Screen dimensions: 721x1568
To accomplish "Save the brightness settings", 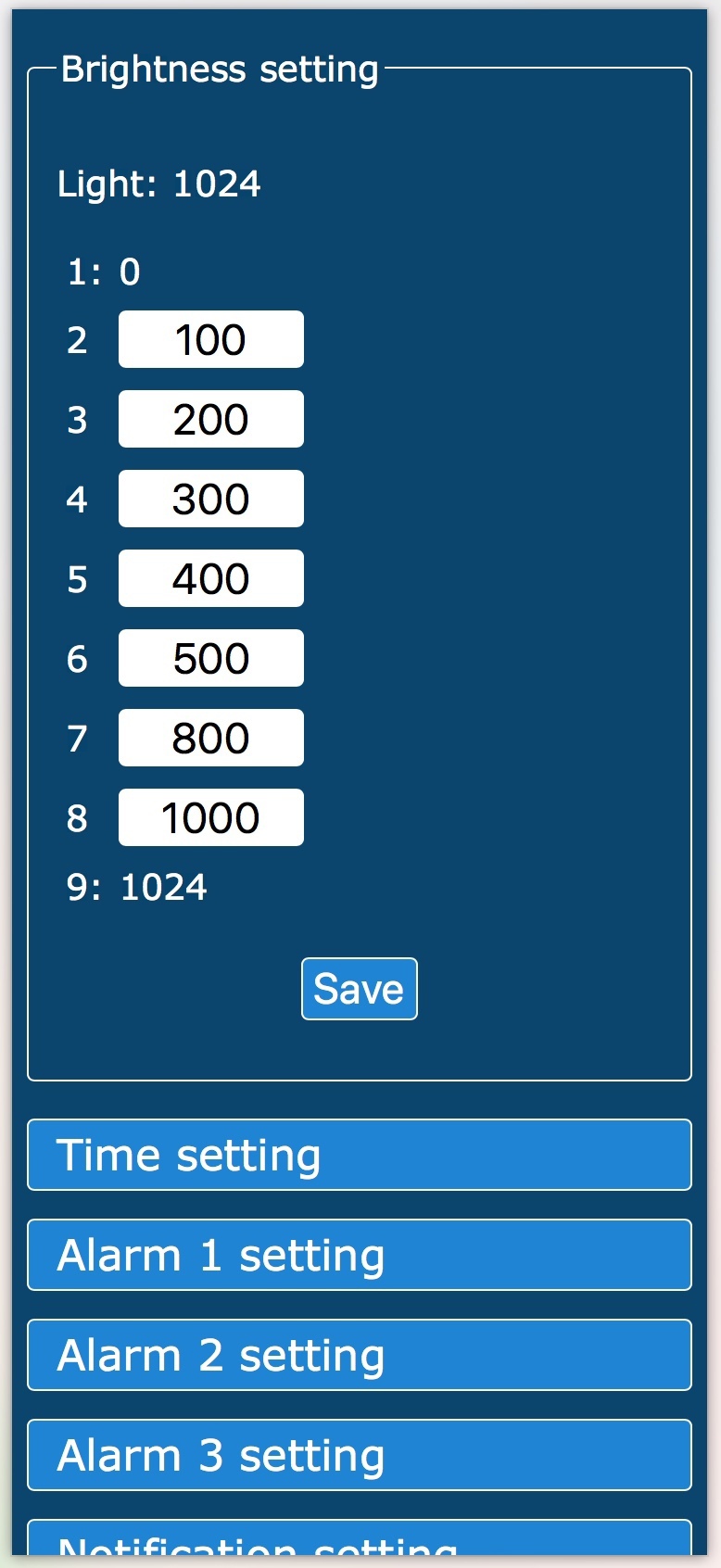I will 360,989.
